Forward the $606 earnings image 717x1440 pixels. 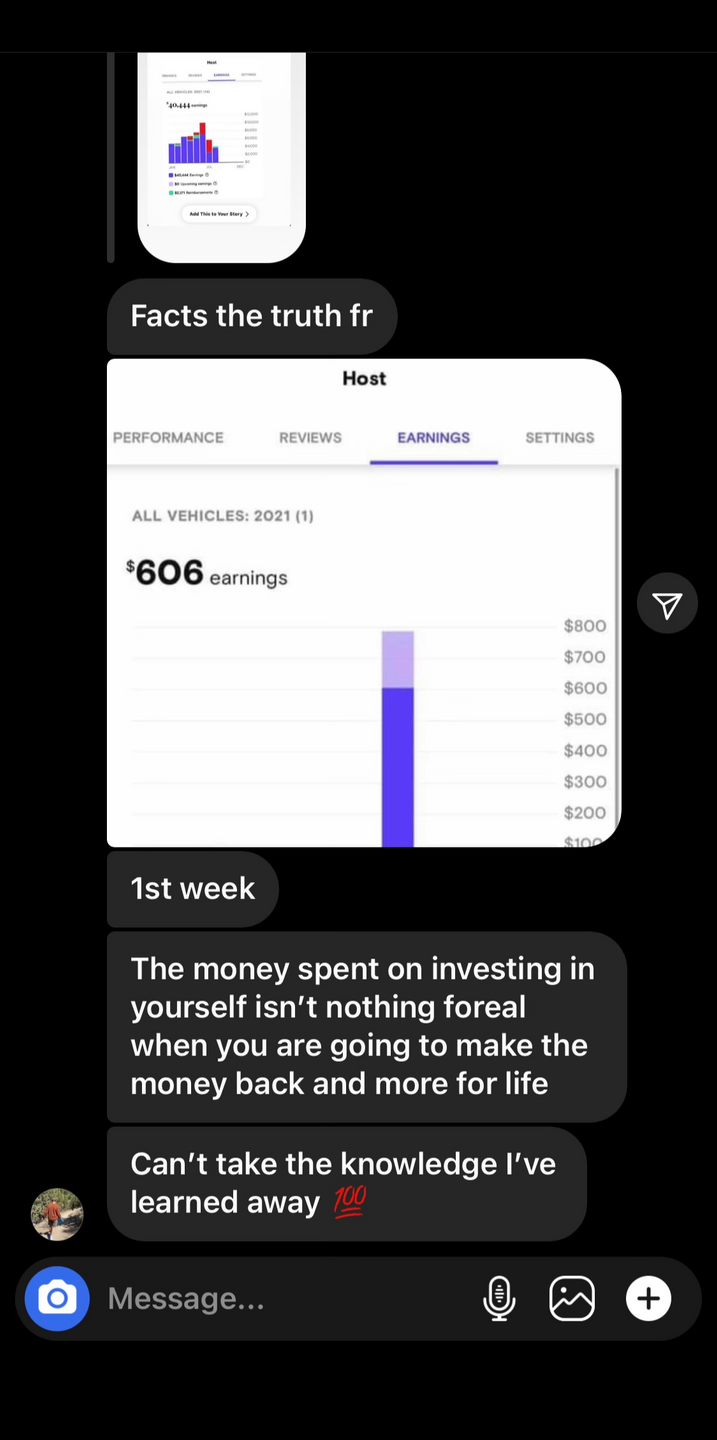point(667,603)
